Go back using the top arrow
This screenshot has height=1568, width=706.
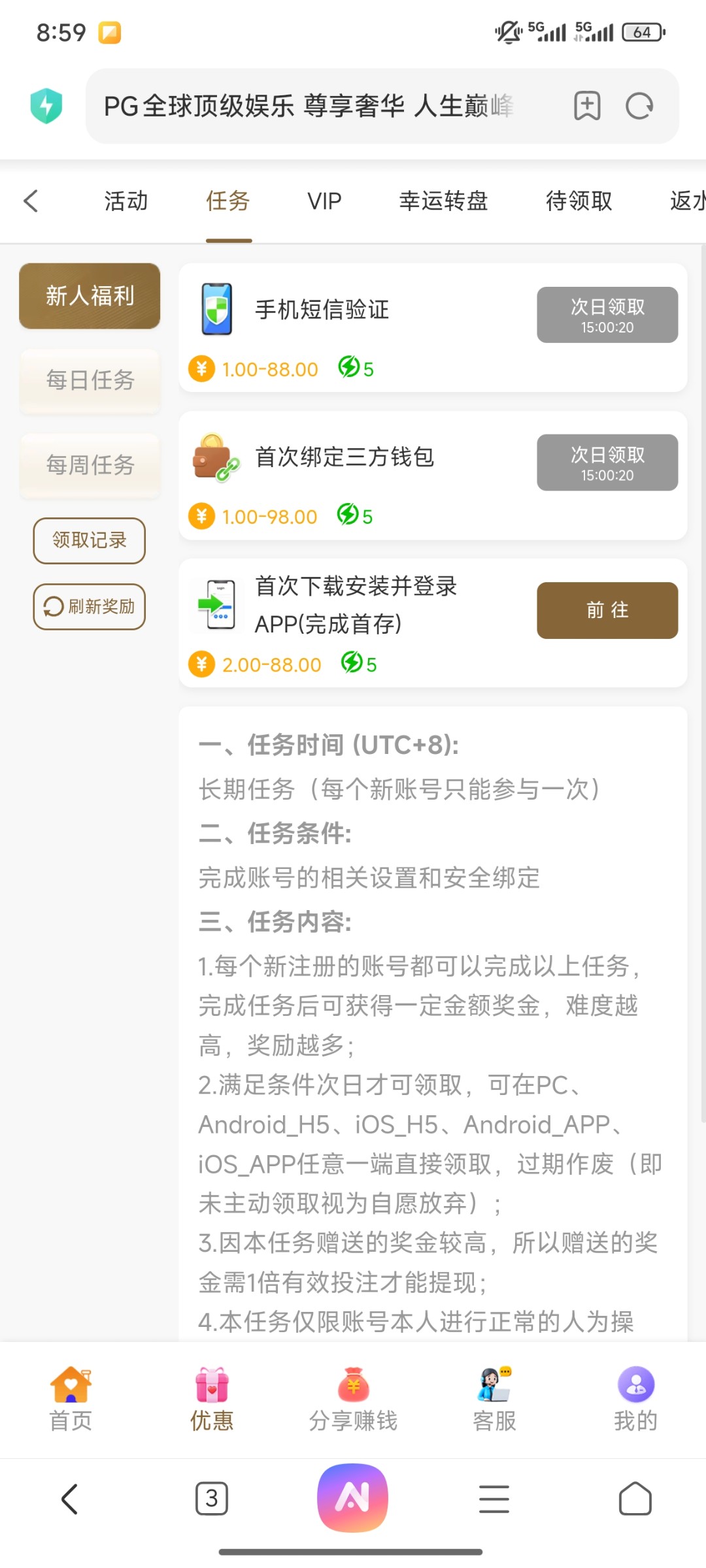click(x=31, y=201)
